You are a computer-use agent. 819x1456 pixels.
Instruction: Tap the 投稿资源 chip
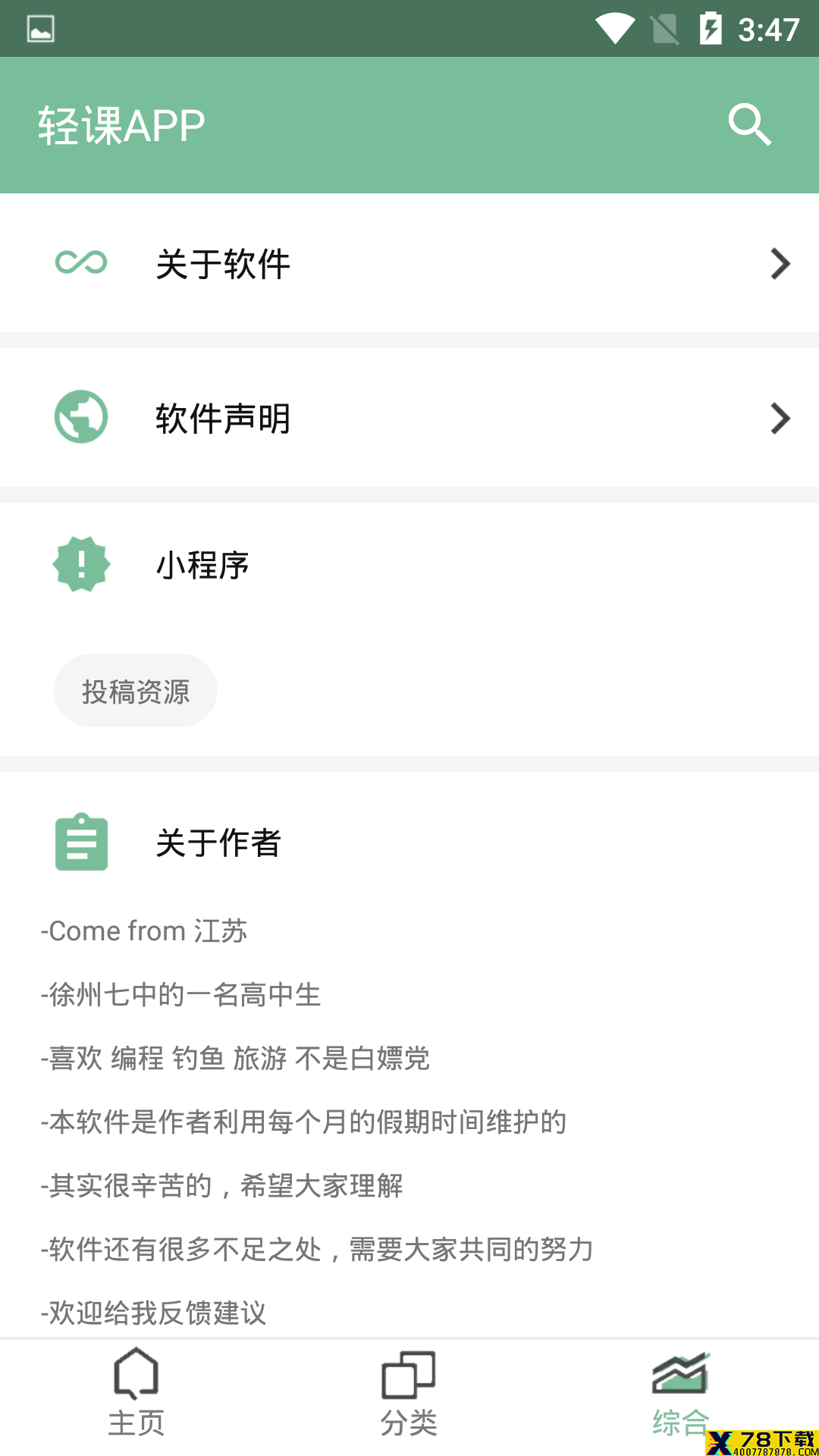coord(136,691)
